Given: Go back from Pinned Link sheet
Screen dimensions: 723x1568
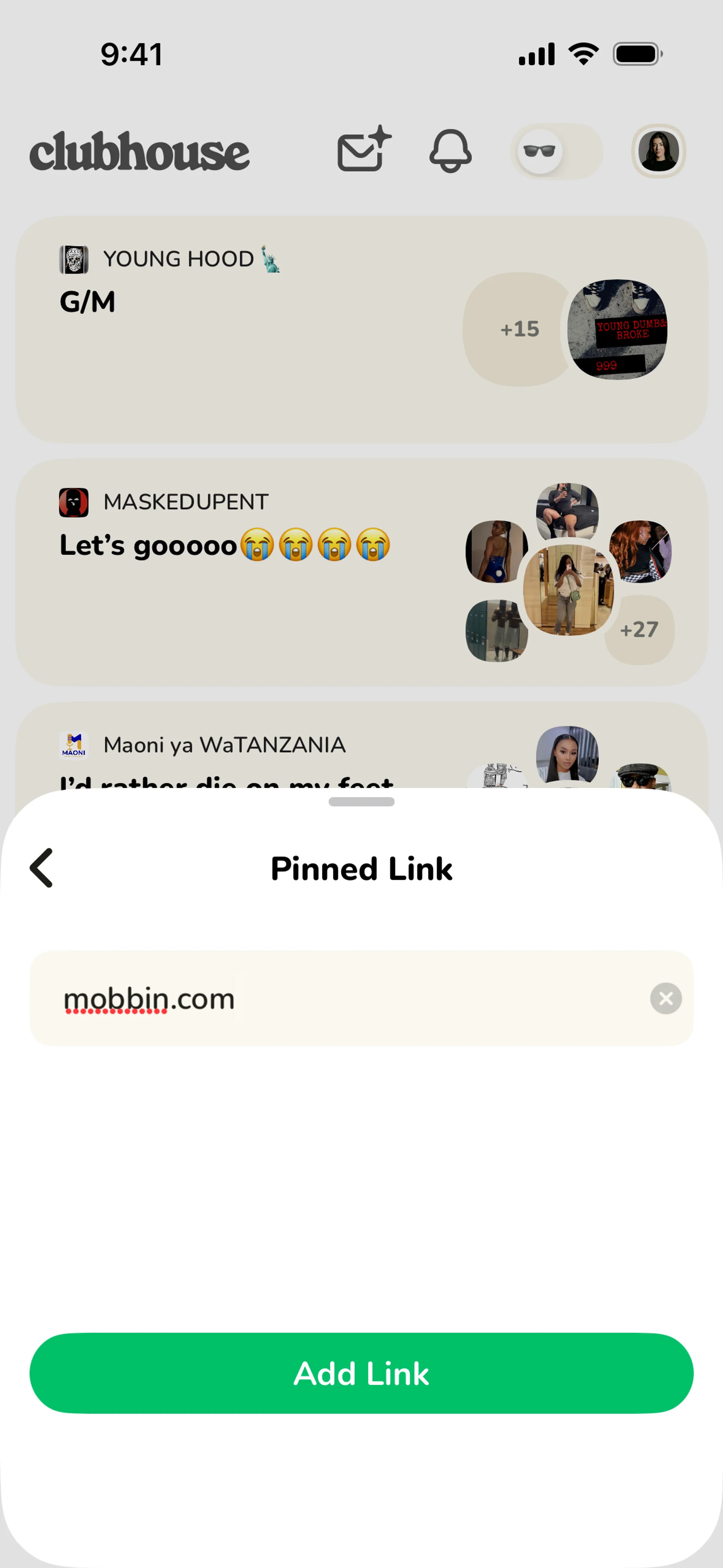Looking at the screenshot, I should pyautogui.click(x=41, y=868).
